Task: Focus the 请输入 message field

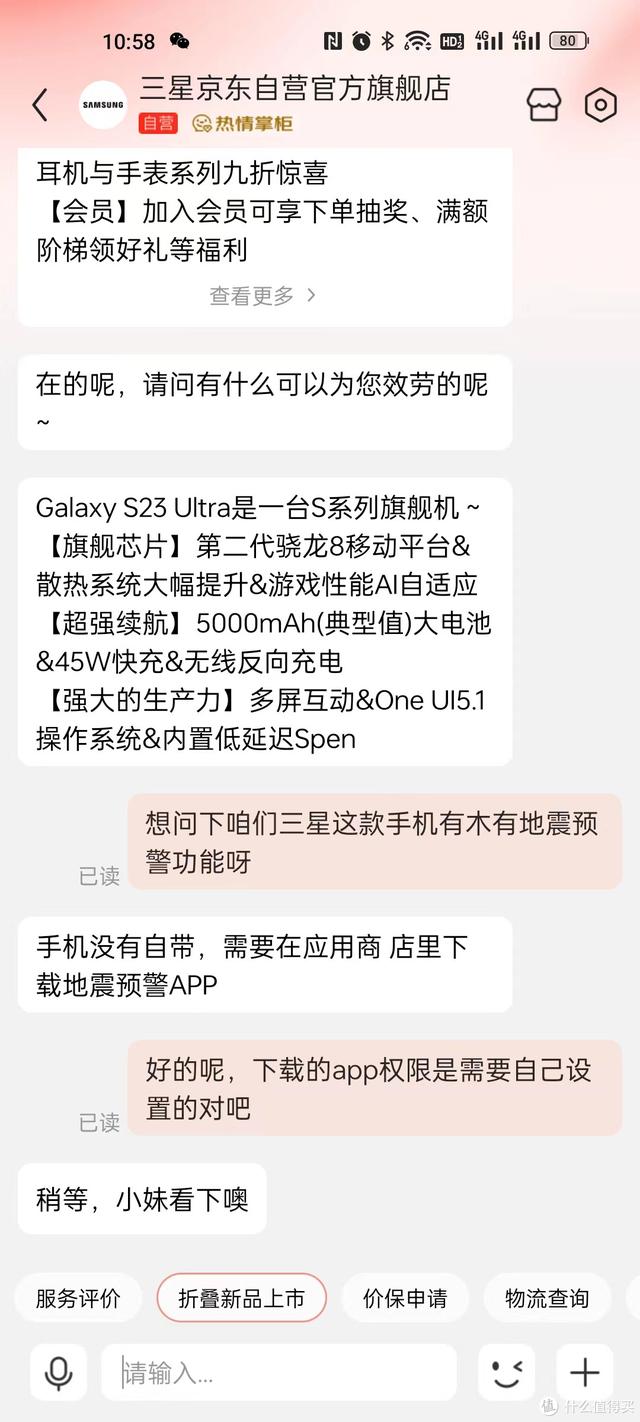Action: 278,1372
